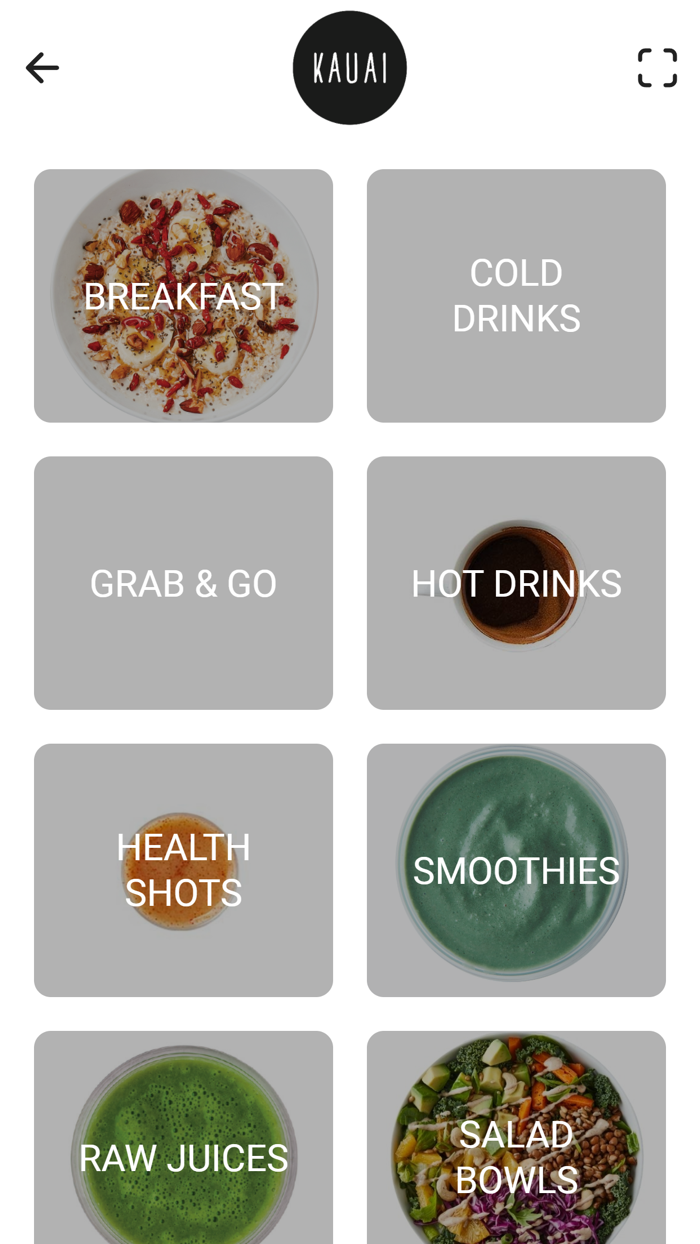Show the Smoothies category
Screen dimensions: 700x1244
(516, 870)
